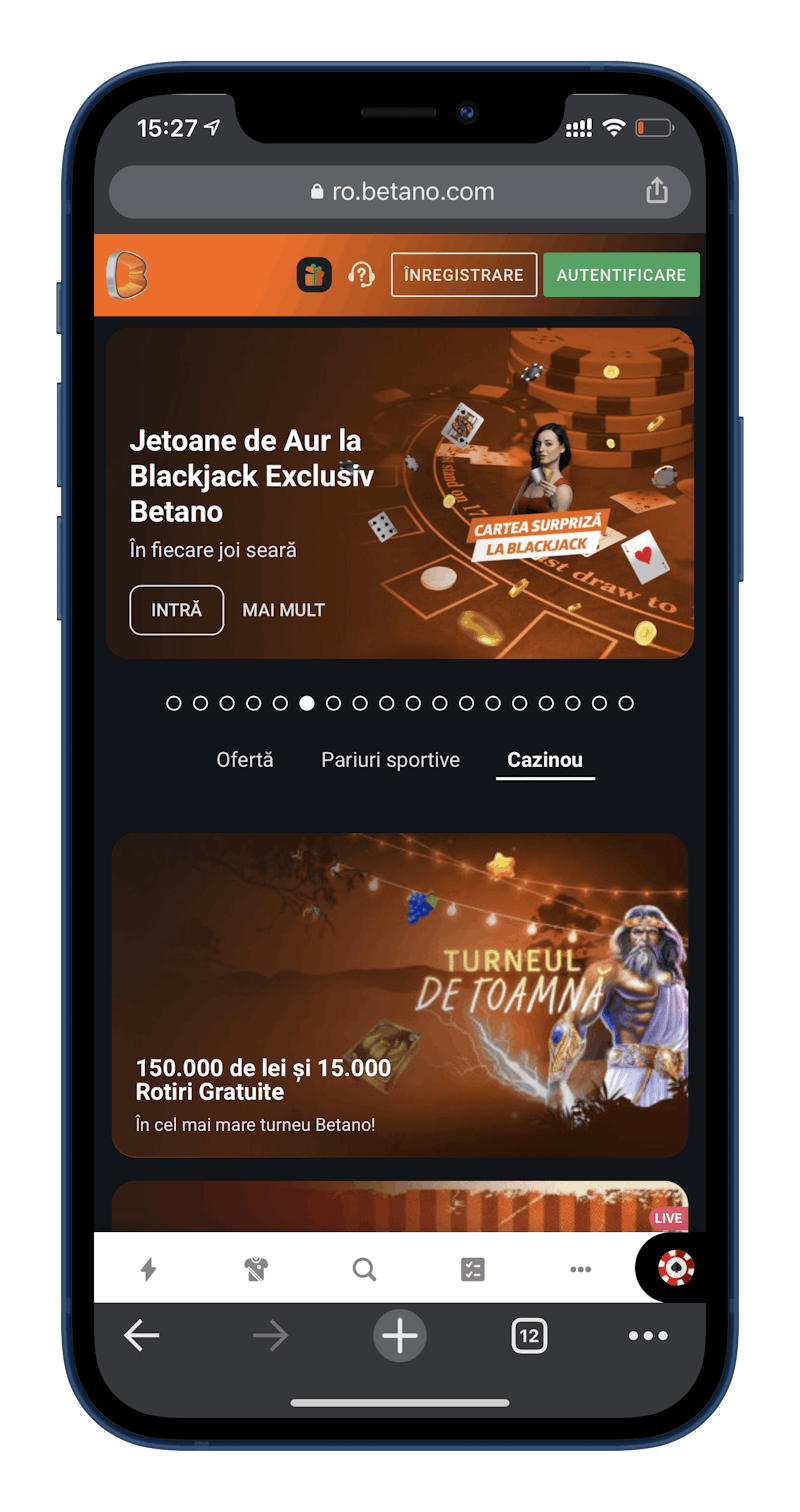Viewport: 800px width, 1512px height.
Task: Tap INTRĂ on the Blackjack banner
Action: (176, 610)
